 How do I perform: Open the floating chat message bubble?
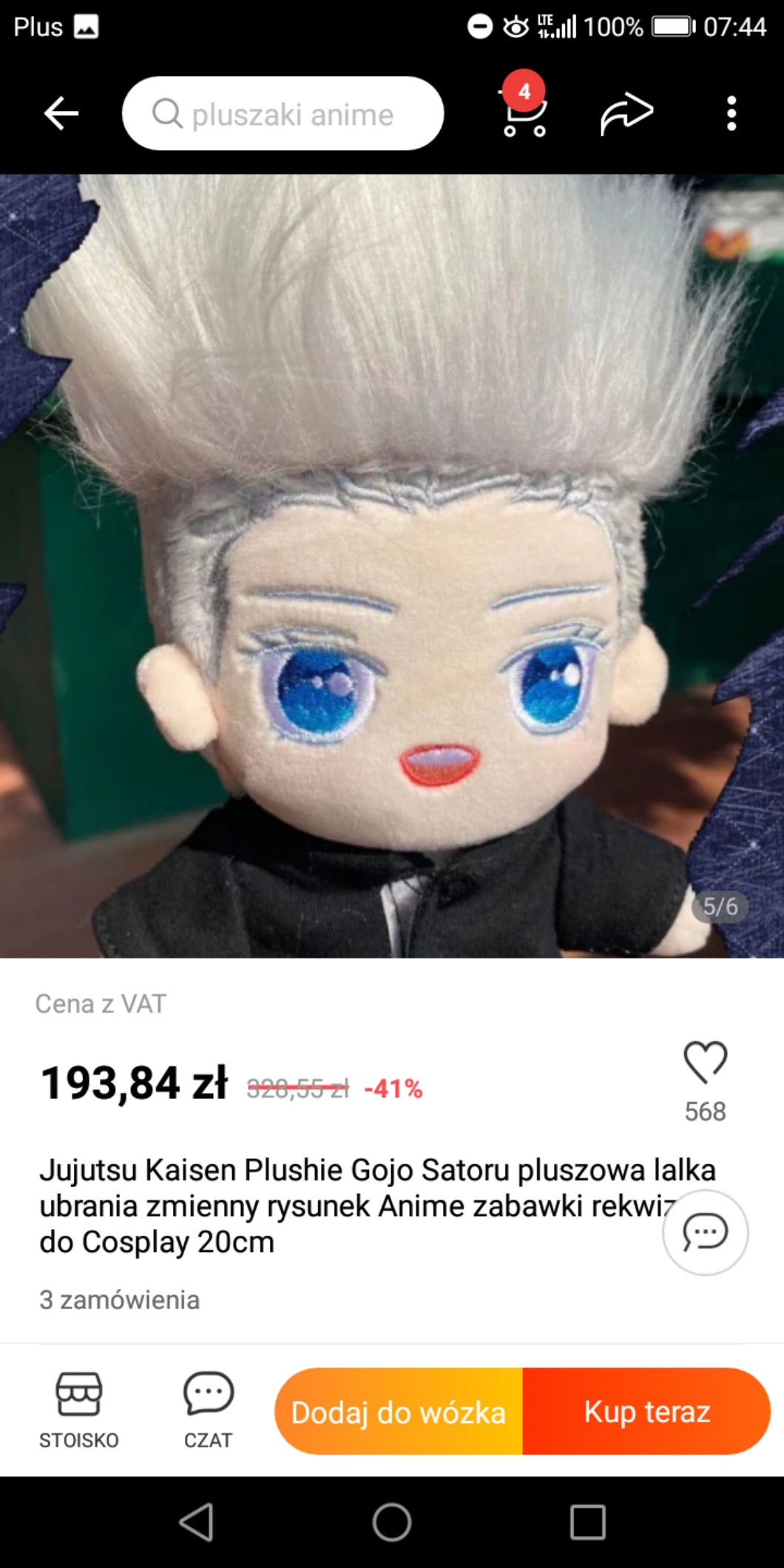tap(705, 1232)
